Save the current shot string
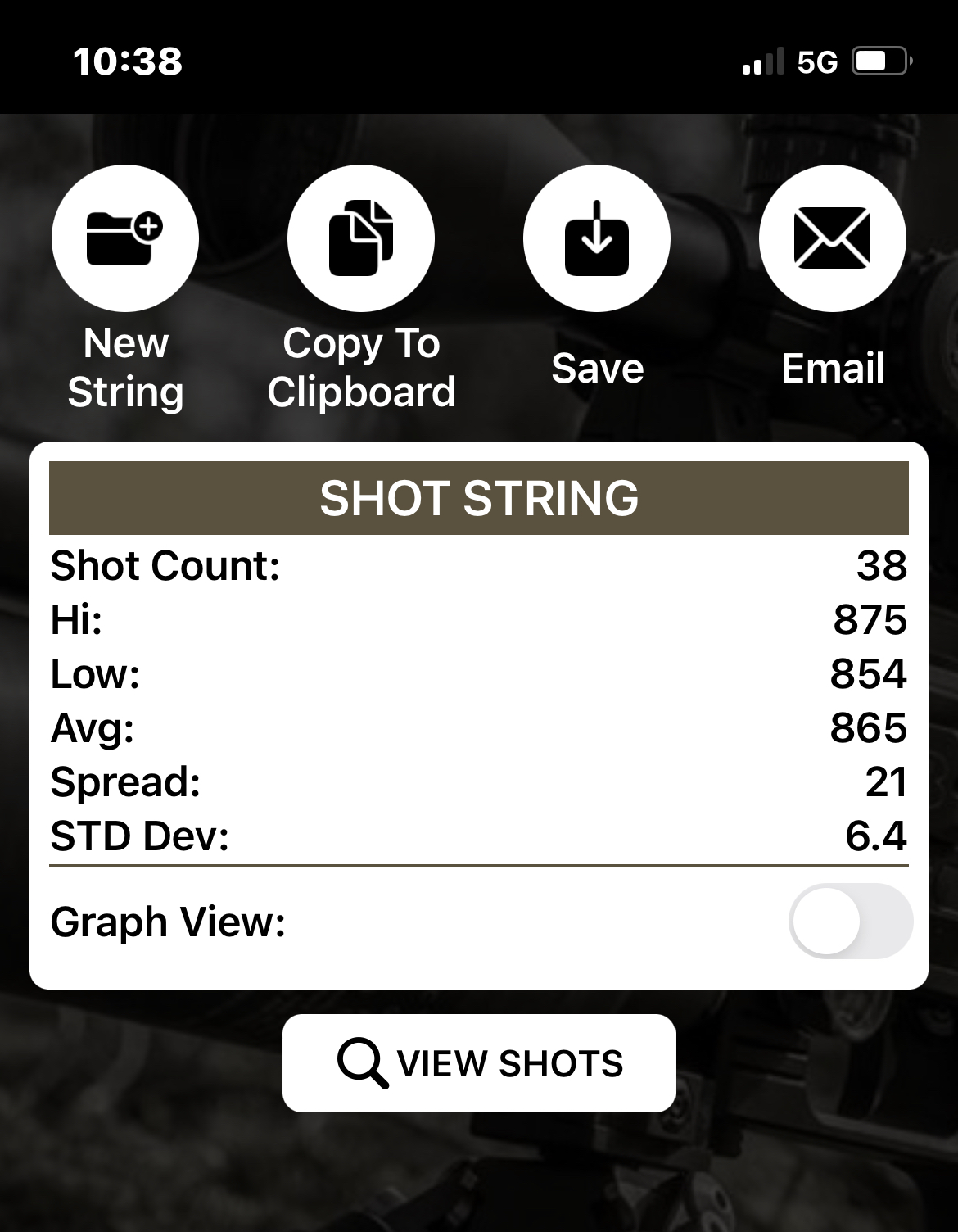The width and height of the screenshot is (958, 1232). click(597, 238)
